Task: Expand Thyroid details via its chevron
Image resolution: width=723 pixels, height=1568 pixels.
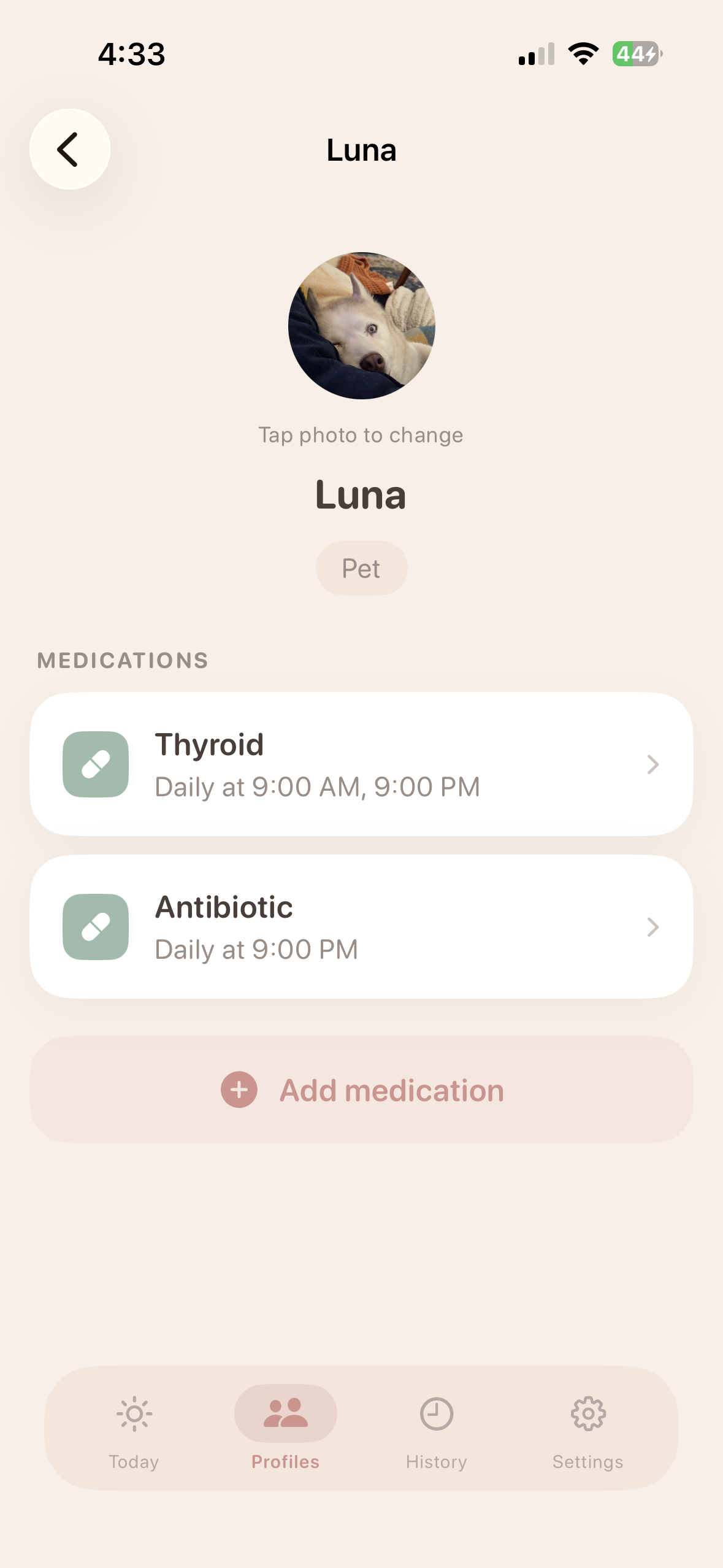Action: [652, 764]
